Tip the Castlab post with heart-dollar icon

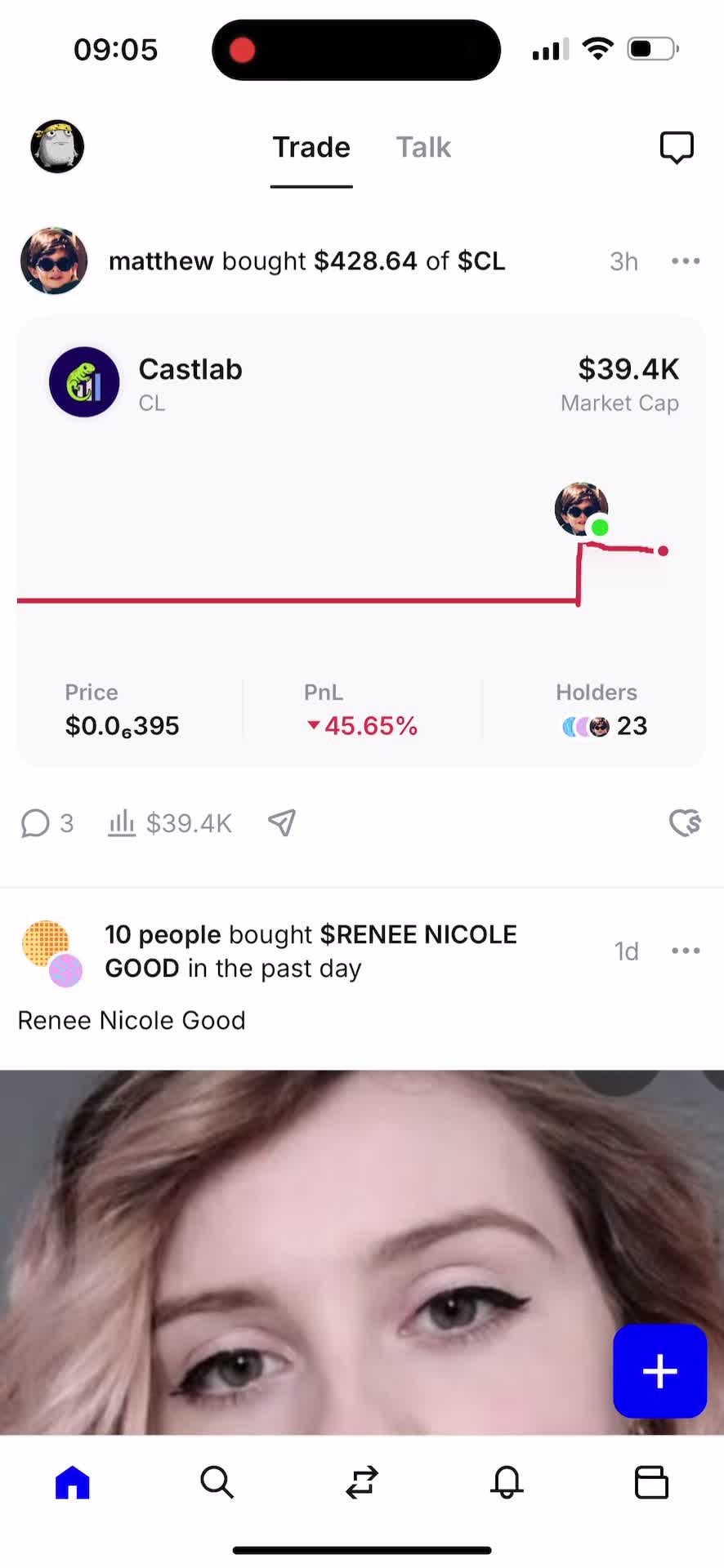click(x=685, y=823)
